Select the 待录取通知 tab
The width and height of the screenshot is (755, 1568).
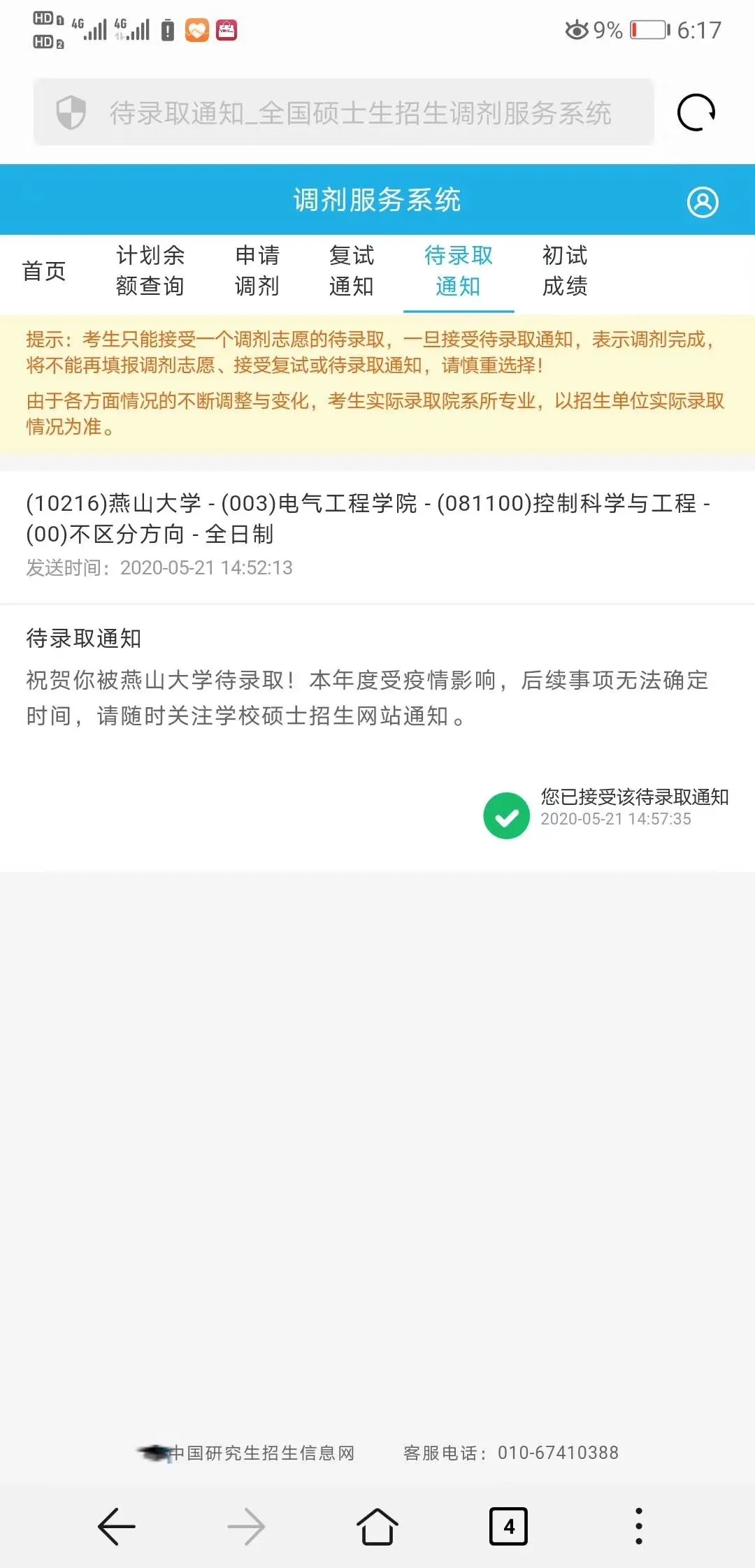click(x=459, y=271)
